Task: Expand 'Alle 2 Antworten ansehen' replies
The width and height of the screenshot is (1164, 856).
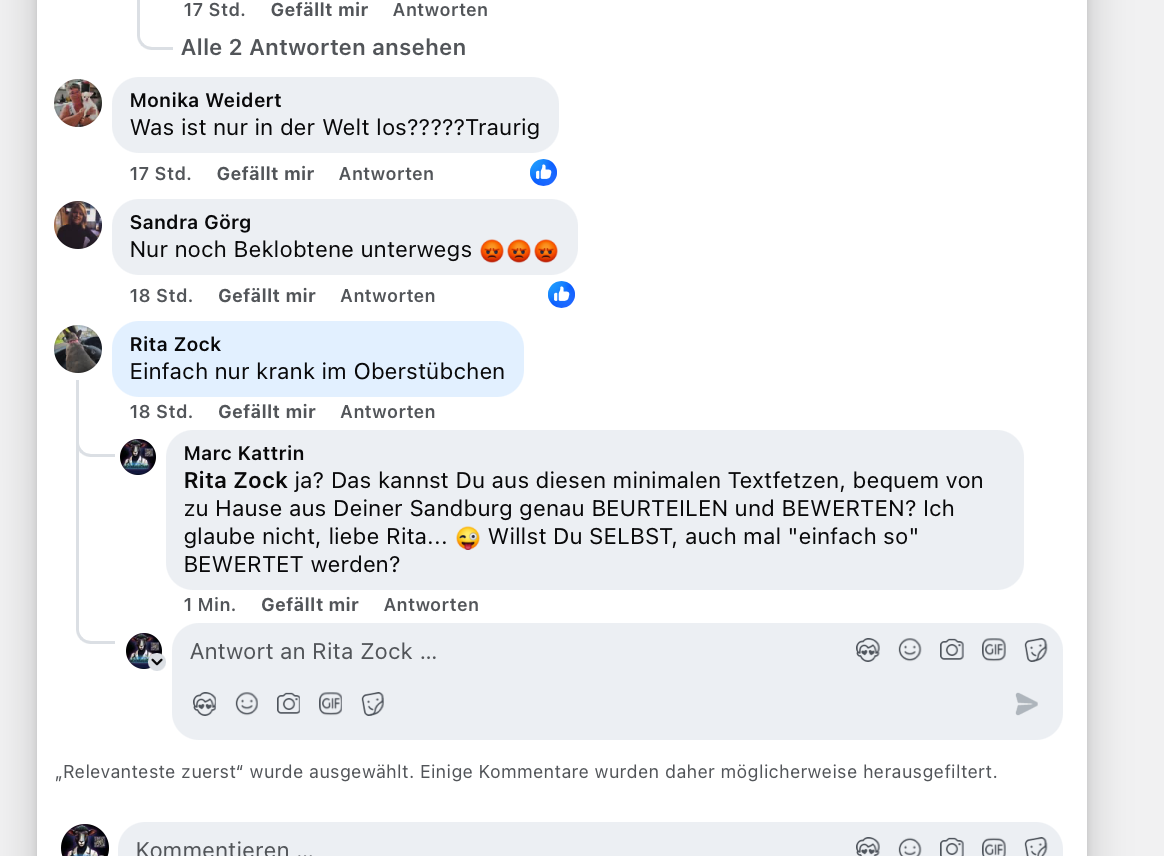Action: (x=323, y=47)
